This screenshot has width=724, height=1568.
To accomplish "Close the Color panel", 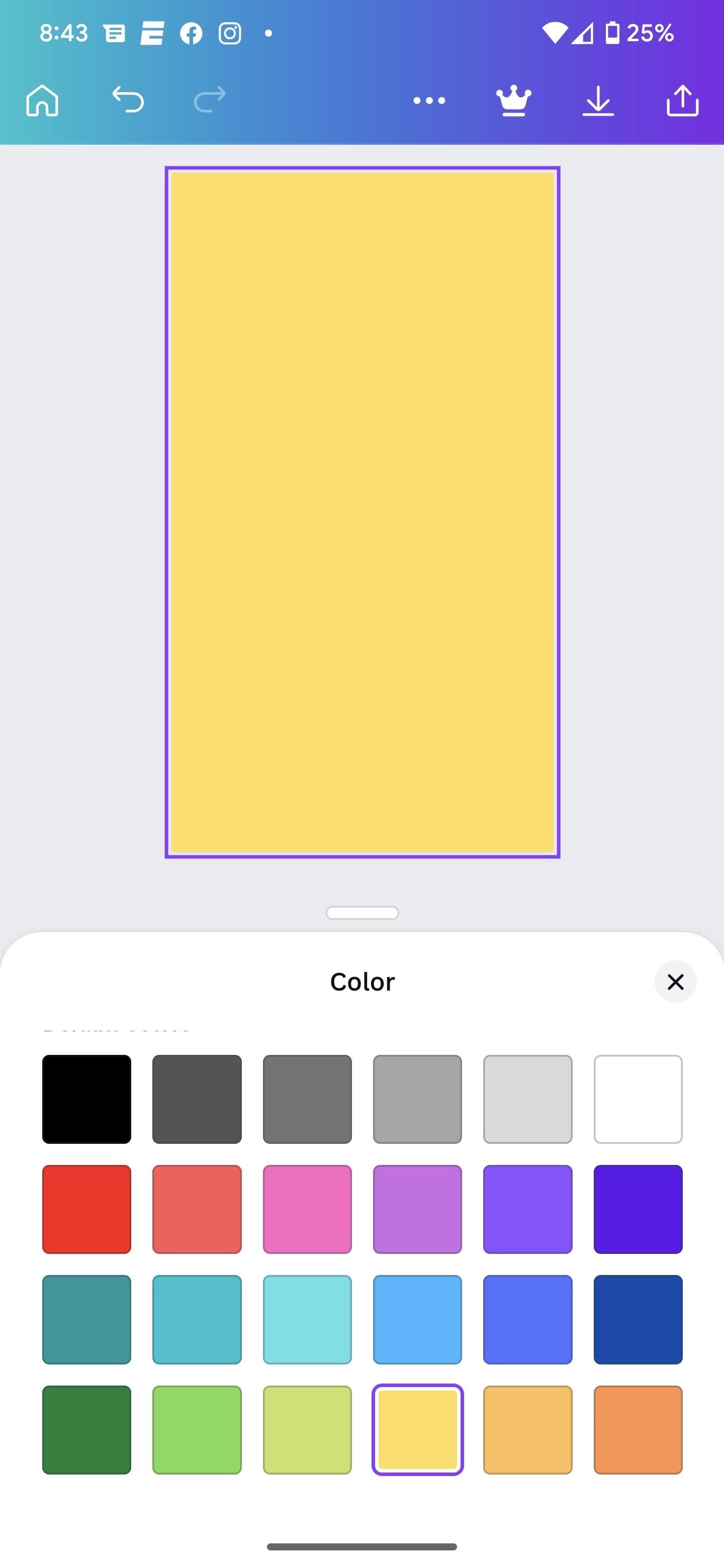I will [675, 981].
